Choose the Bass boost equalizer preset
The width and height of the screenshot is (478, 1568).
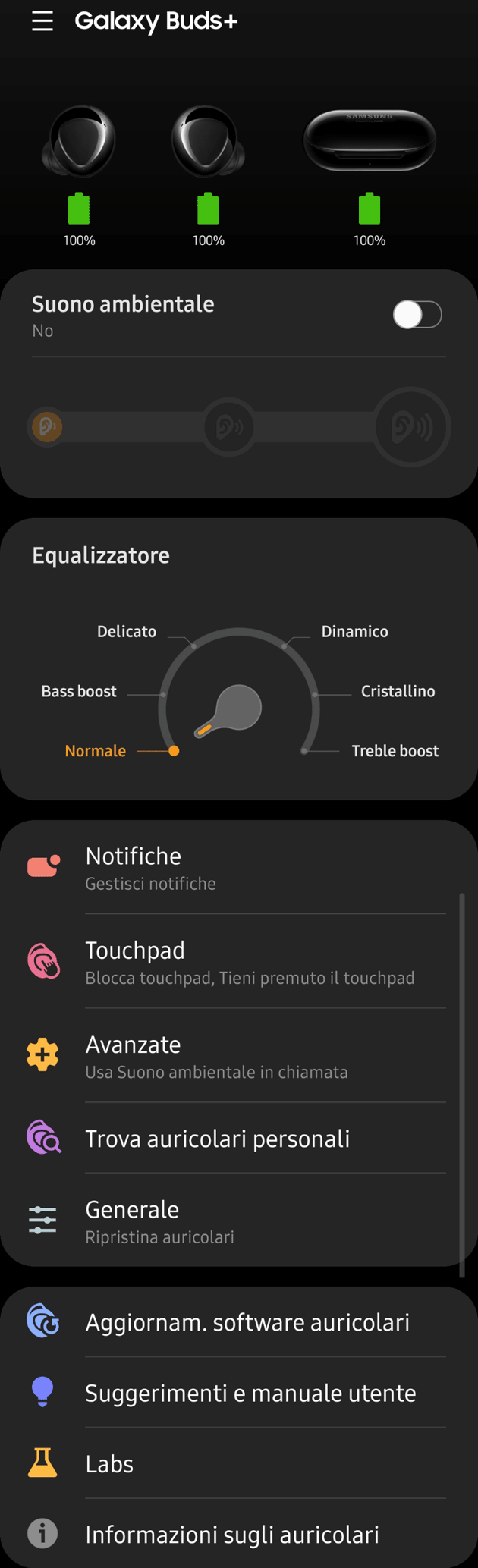(79, 691)
